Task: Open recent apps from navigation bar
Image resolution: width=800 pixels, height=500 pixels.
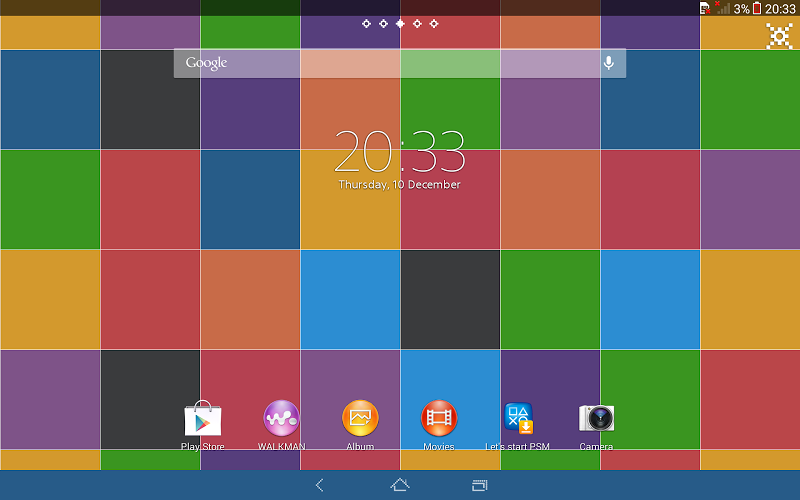Action: click(x=479, y=485)
